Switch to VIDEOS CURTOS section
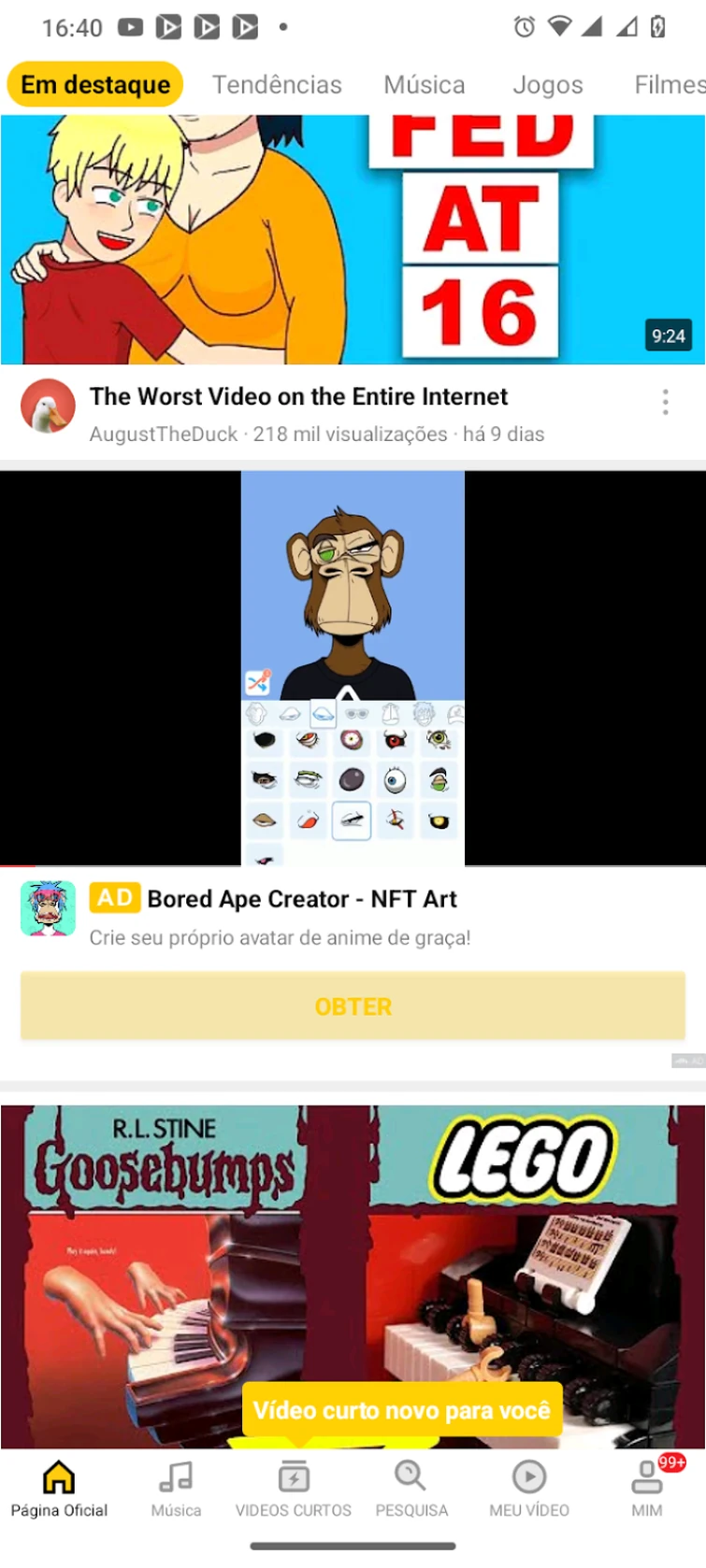 click(x=294, y=1490)
